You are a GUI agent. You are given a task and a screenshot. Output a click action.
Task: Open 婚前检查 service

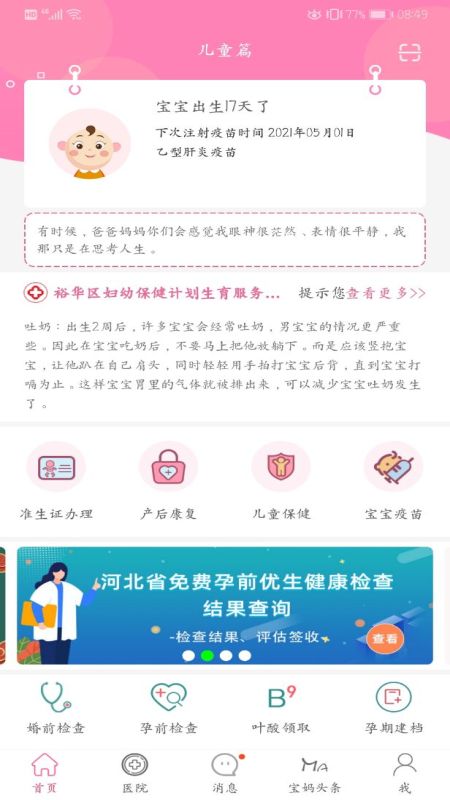[56, 709]
